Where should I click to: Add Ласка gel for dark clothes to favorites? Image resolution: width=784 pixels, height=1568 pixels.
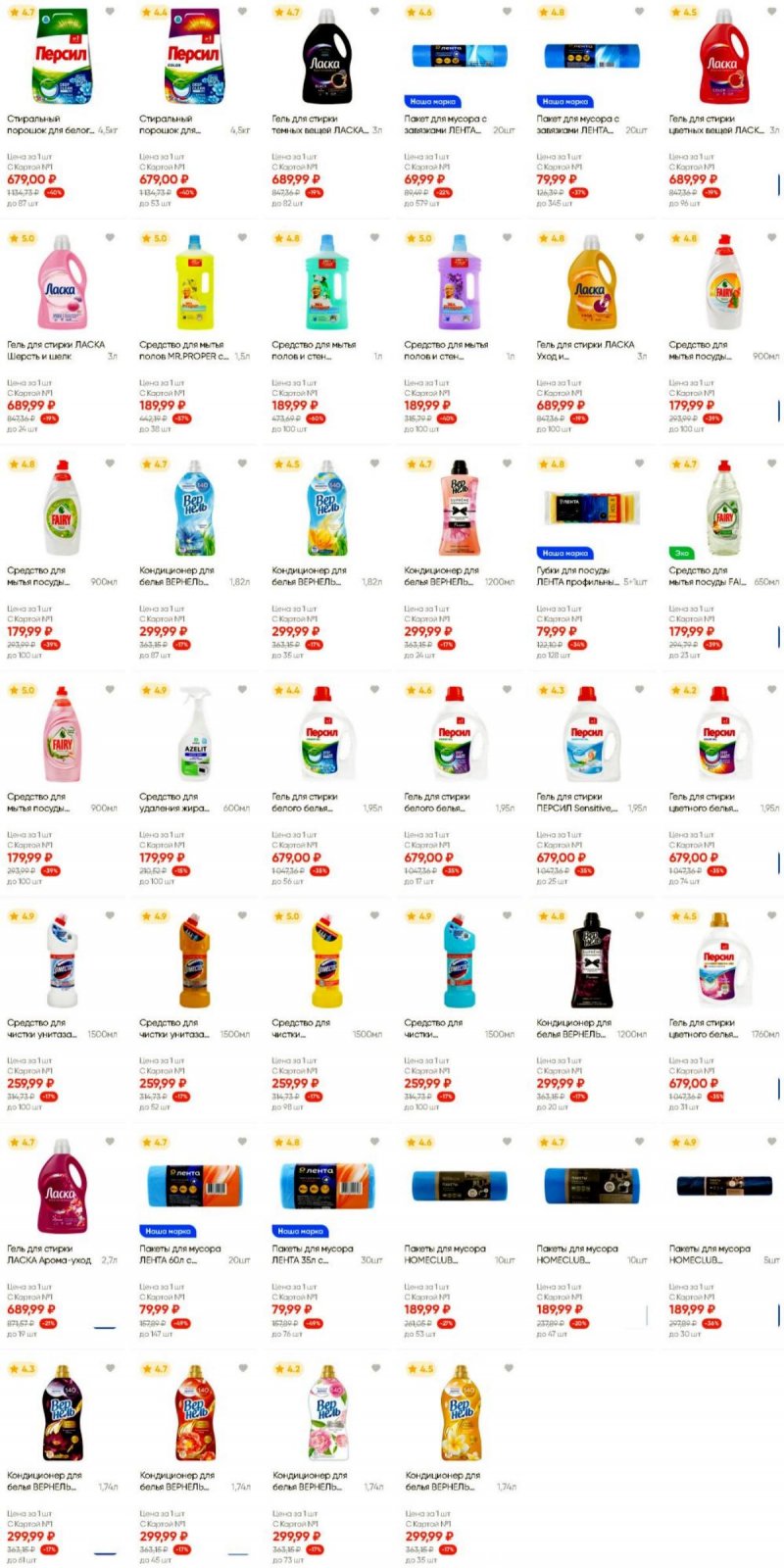(374, 12)
